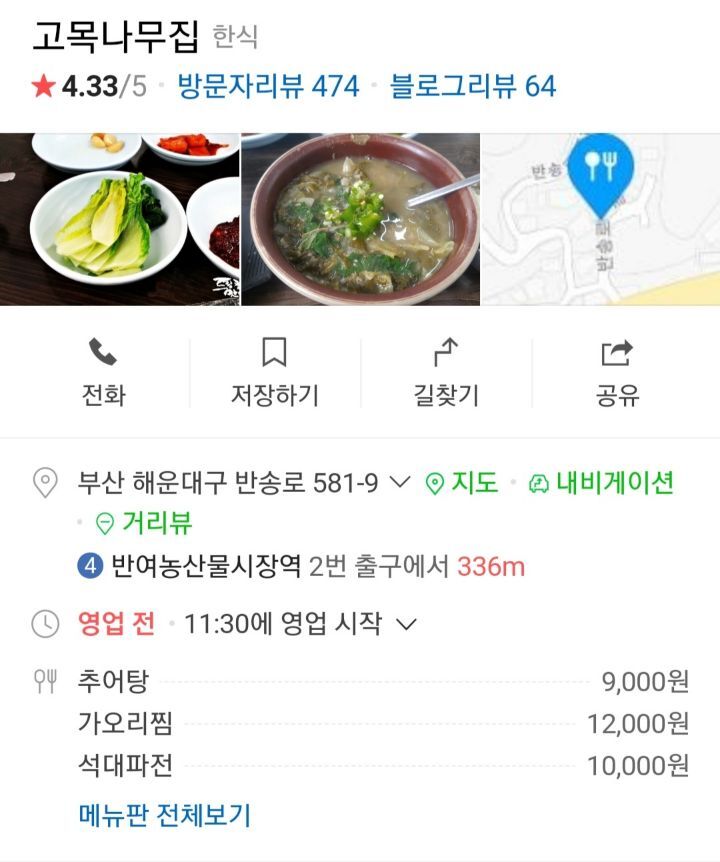Image resolution: width=720 pixels, height=862 pixels.
Task: View the side dishes photo
Action: pos(120,219)
